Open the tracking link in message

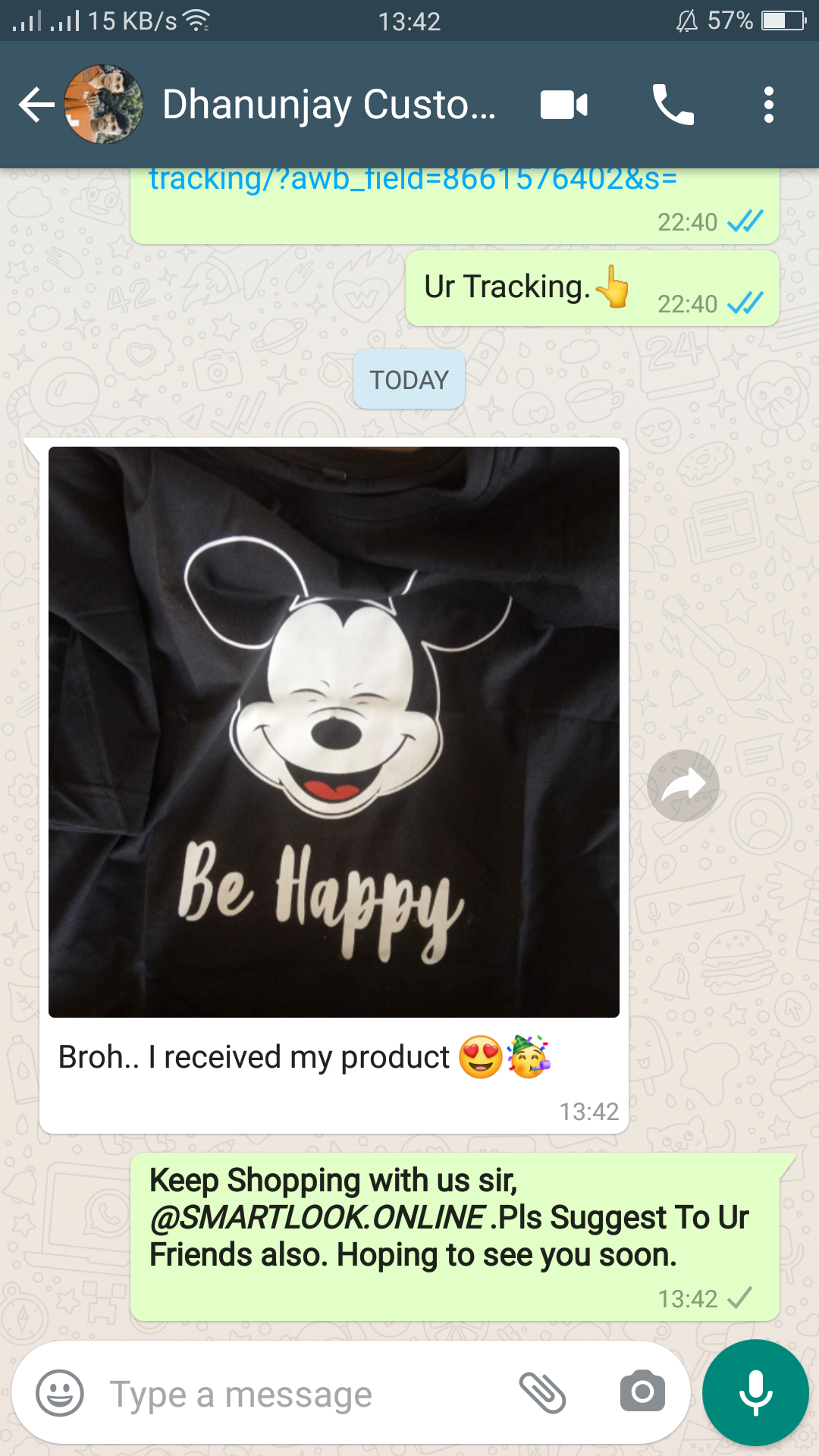[x=412, y=180]
